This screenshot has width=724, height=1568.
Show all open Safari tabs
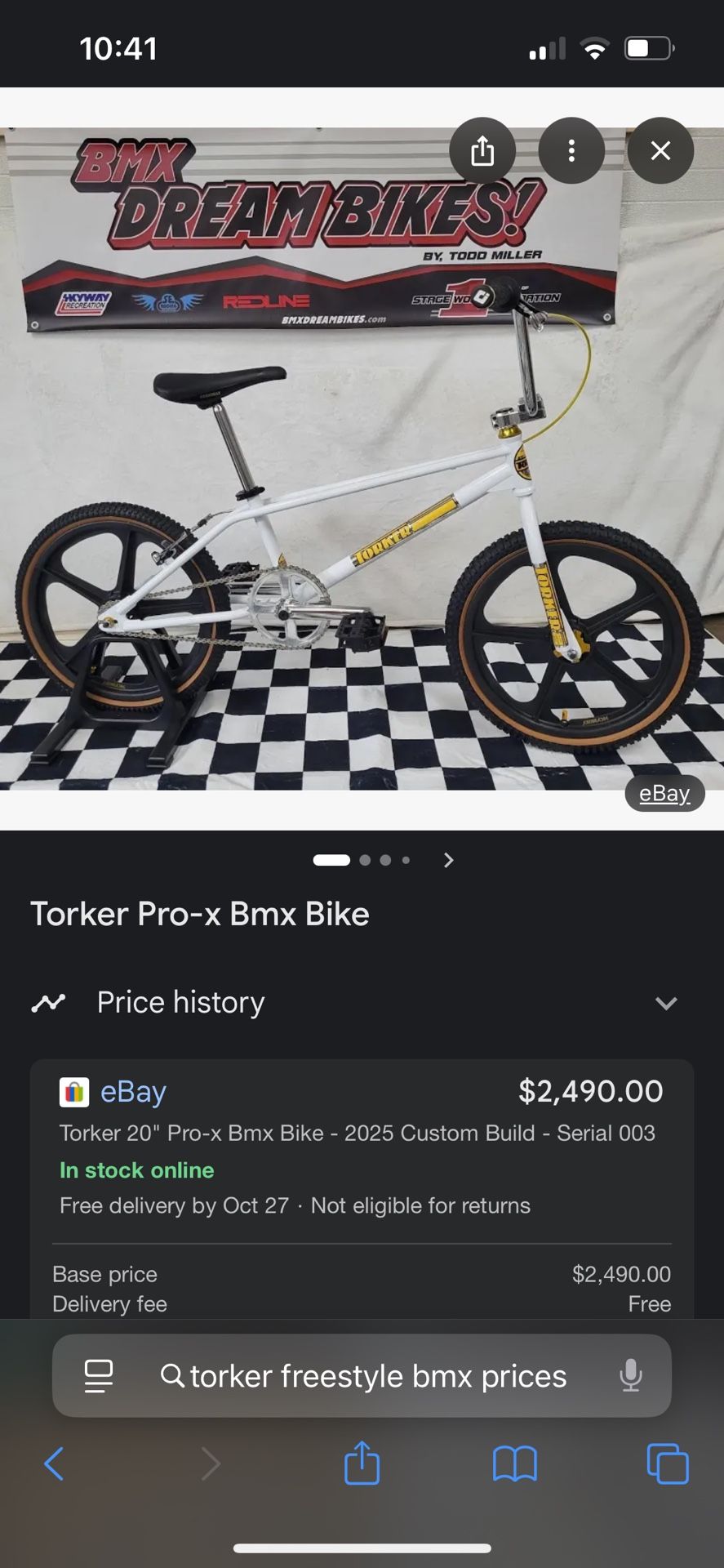click(x=668, y=1463)
